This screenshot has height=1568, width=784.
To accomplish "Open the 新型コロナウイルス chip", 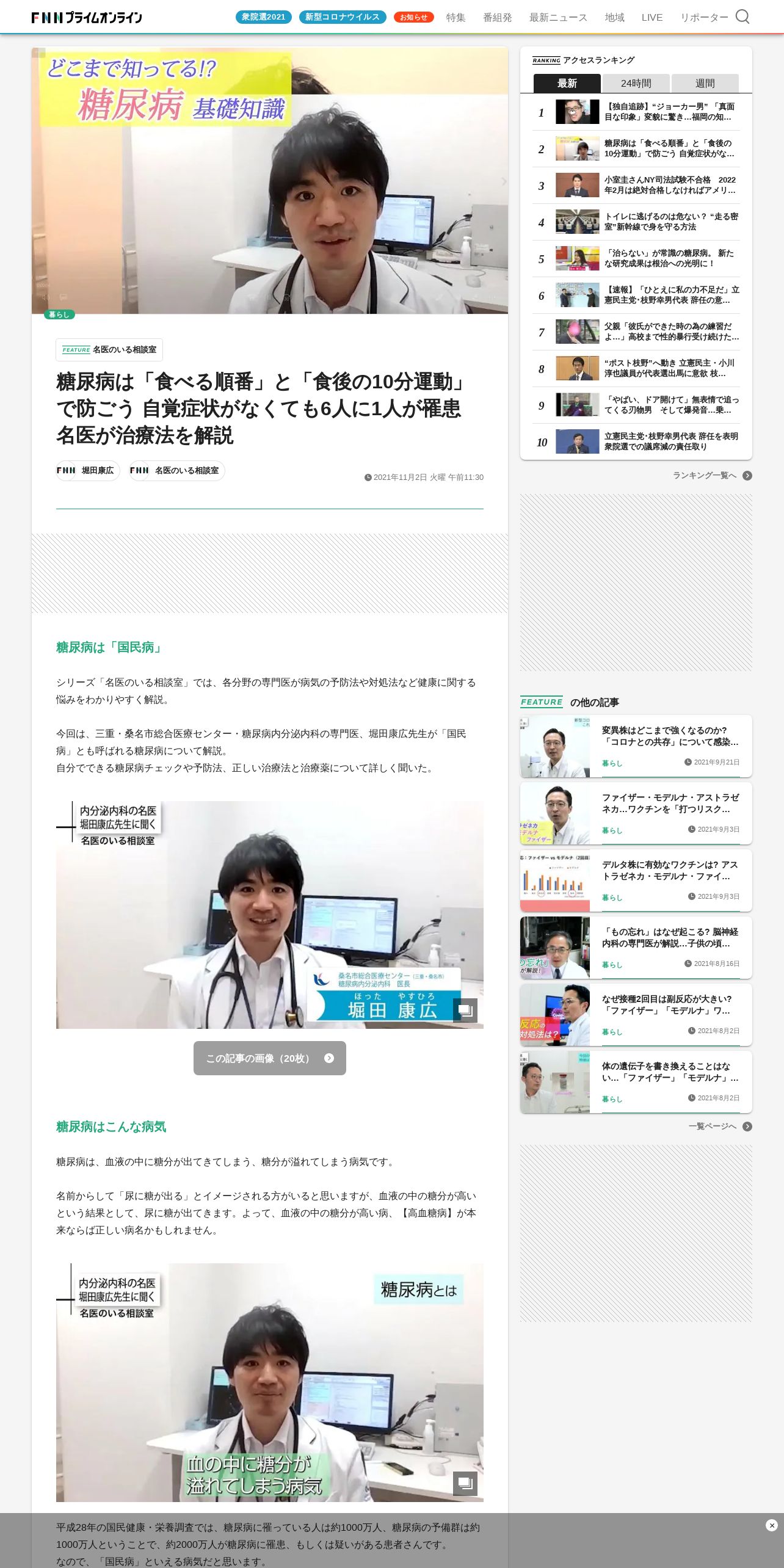I will [343, 17].
